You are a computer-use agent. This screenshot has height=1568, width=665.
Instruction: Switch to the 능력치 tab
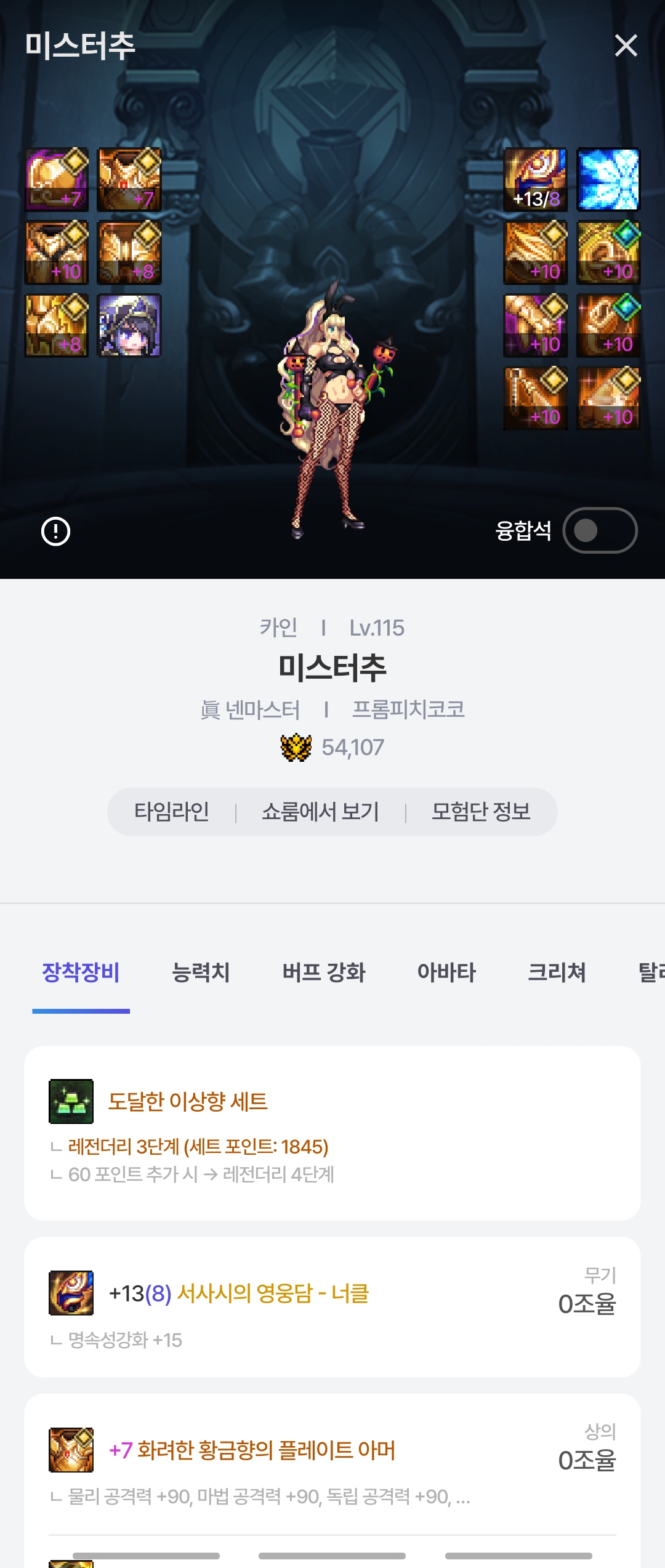pyautogui.click(x=201, y=972)
